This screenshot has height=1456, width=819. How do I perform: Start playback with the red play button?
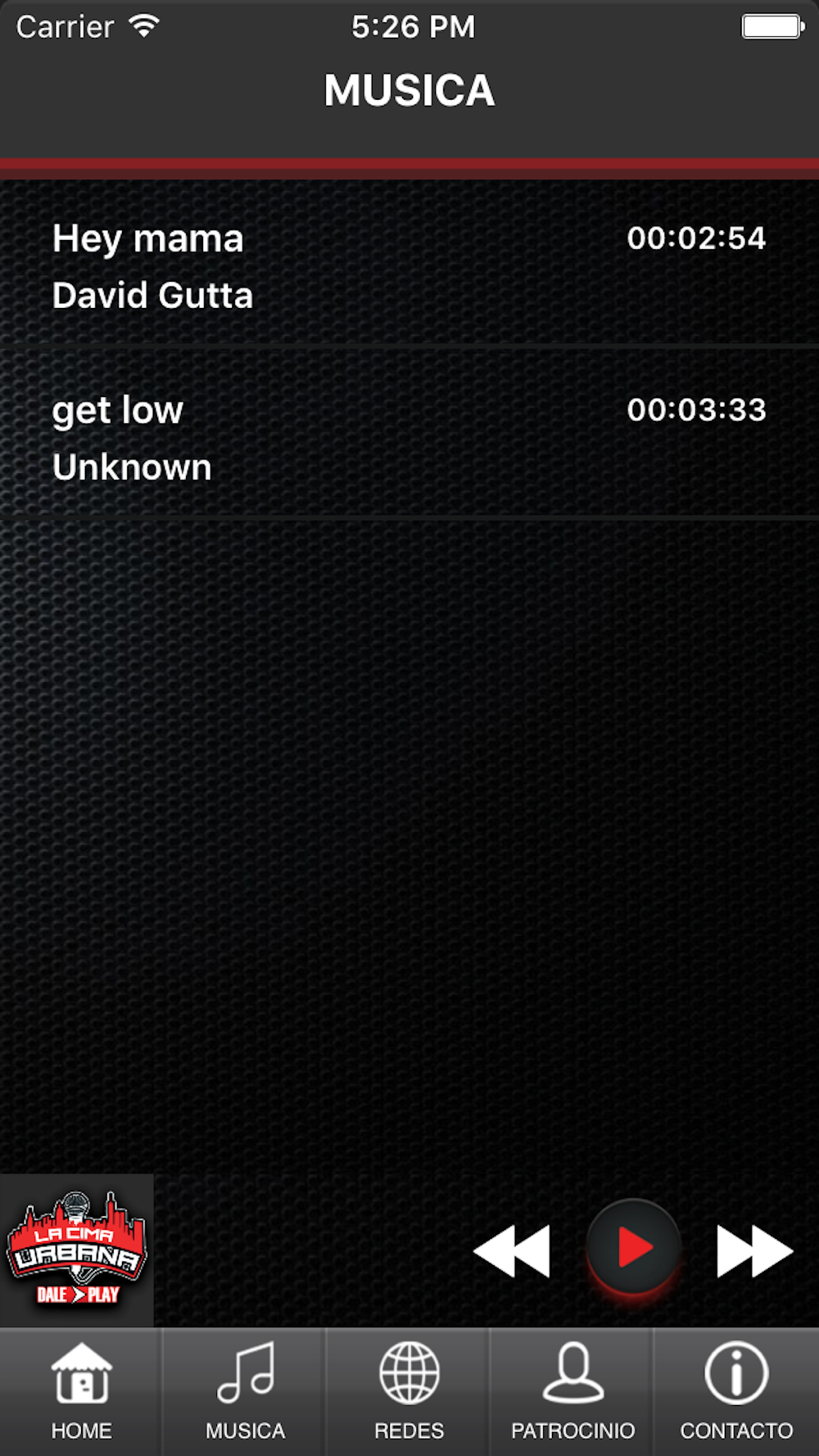coord(633,1247)
